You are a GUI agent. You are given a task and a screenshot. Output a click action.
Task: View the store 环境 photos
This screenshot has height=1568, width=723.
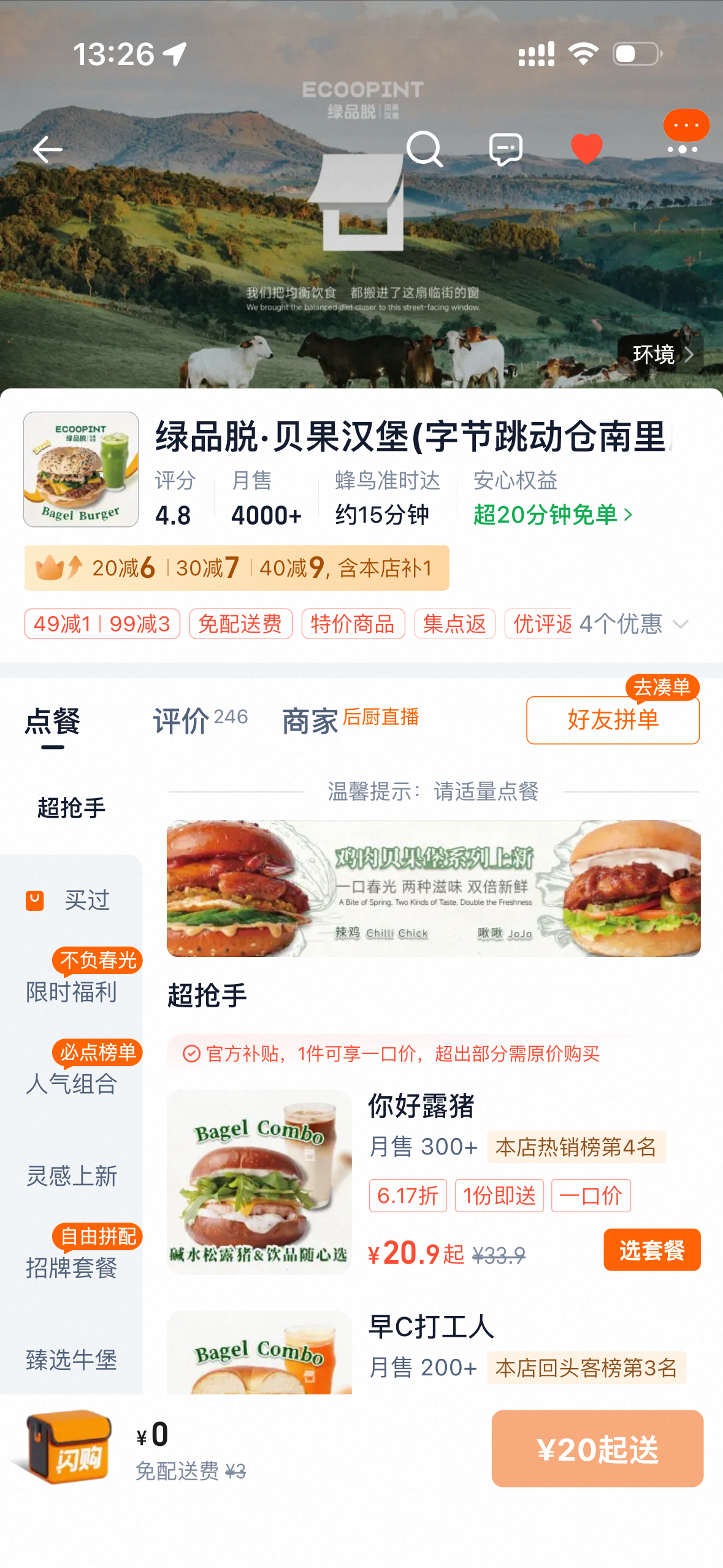(661, 355)
